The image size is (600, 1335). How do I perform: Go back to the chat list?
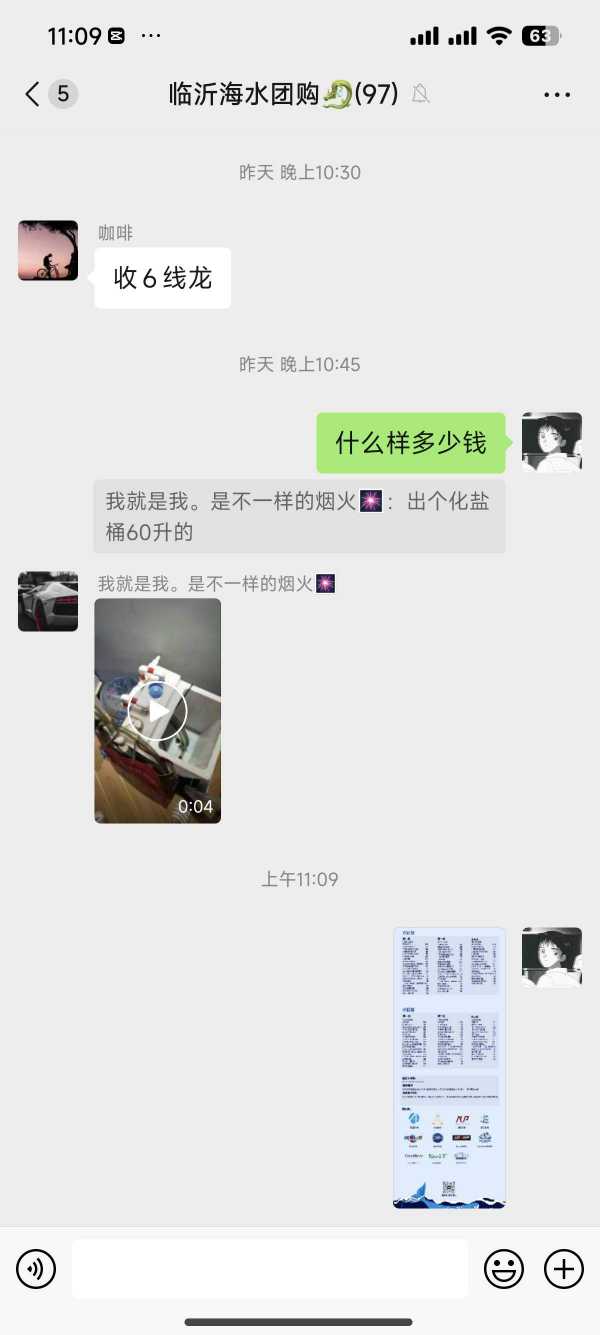(x=33, y=95)
